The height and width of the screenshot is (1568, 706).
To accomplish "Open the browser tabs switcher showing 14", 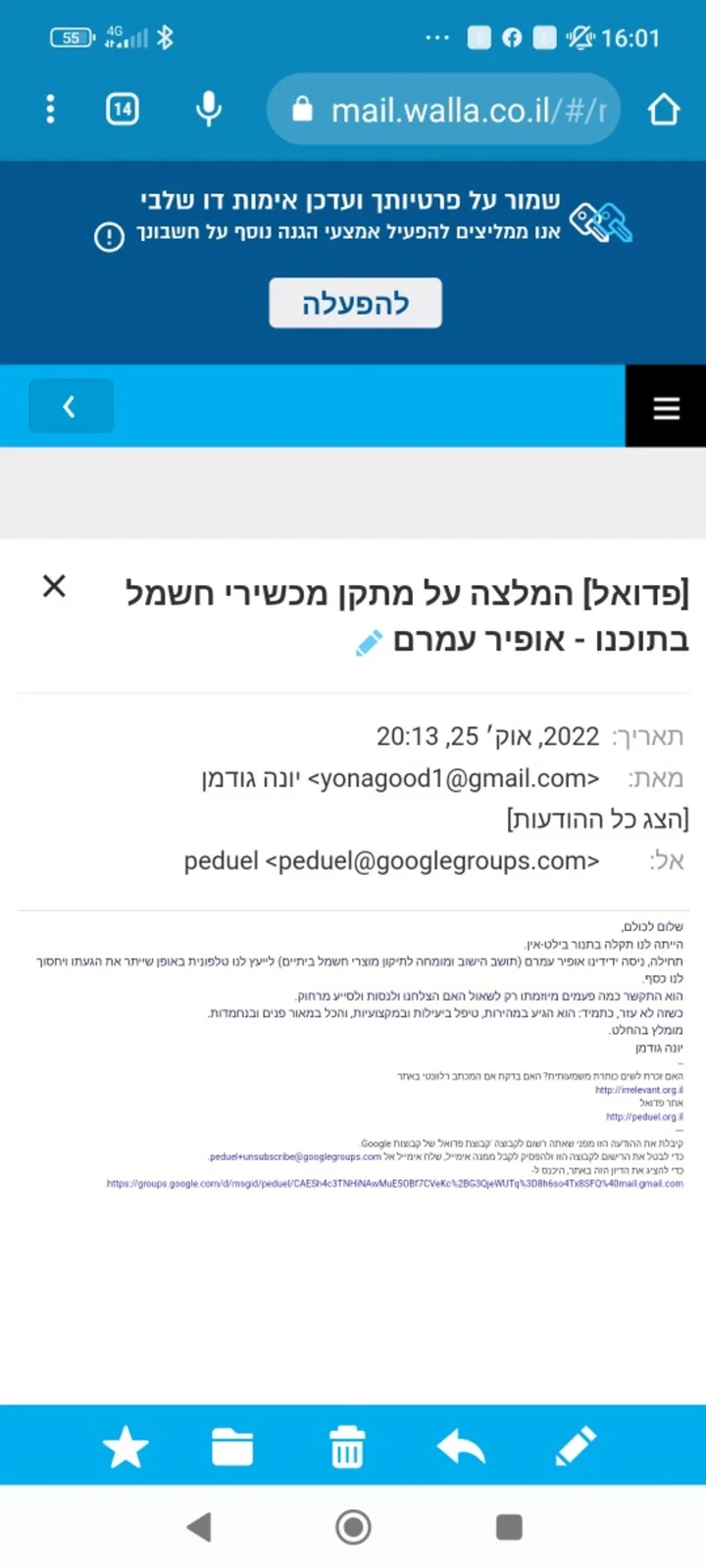I will tap(123, 109).
